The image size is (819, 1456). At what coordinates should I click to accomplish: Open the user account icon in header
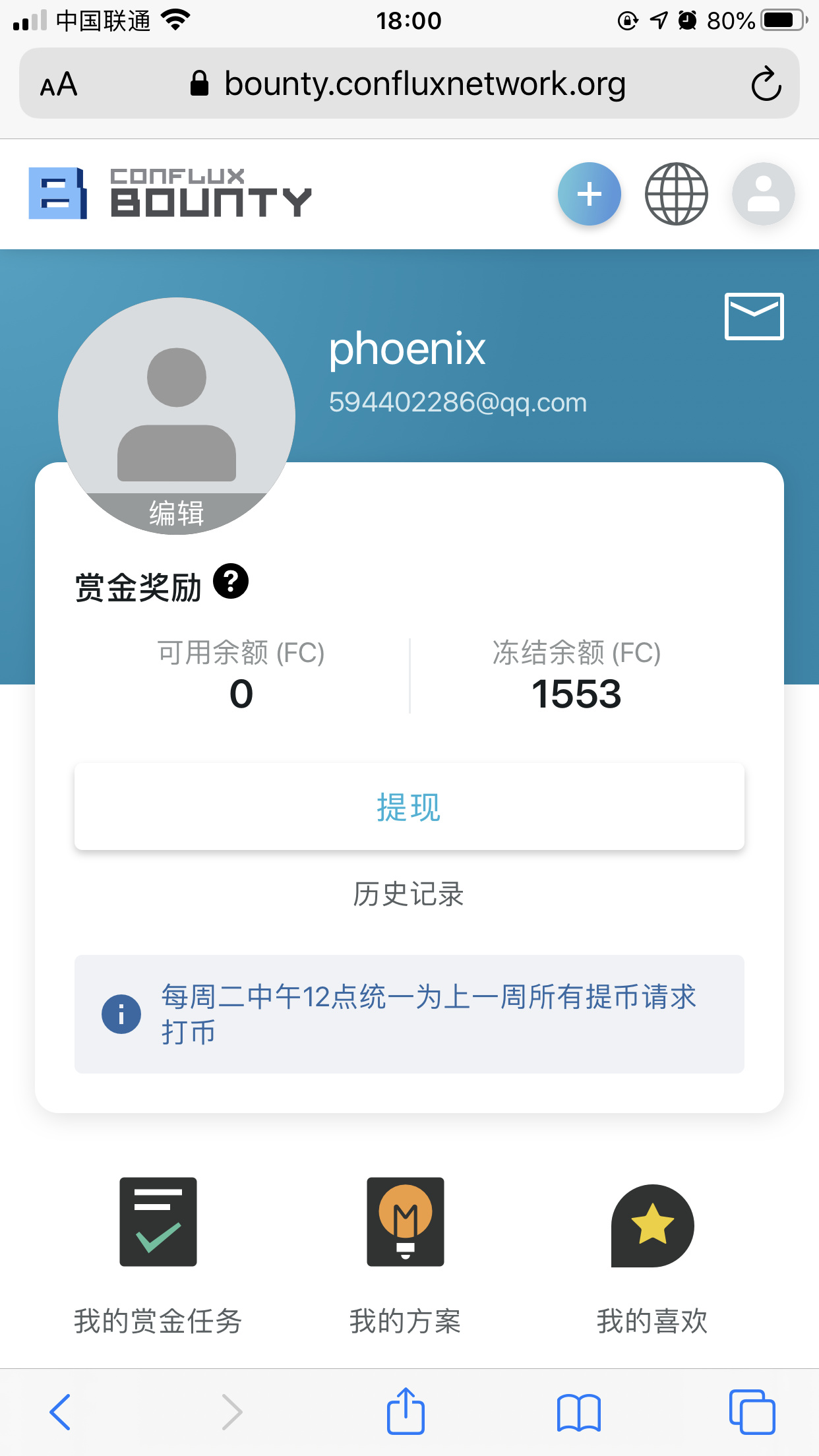[763, 194]
